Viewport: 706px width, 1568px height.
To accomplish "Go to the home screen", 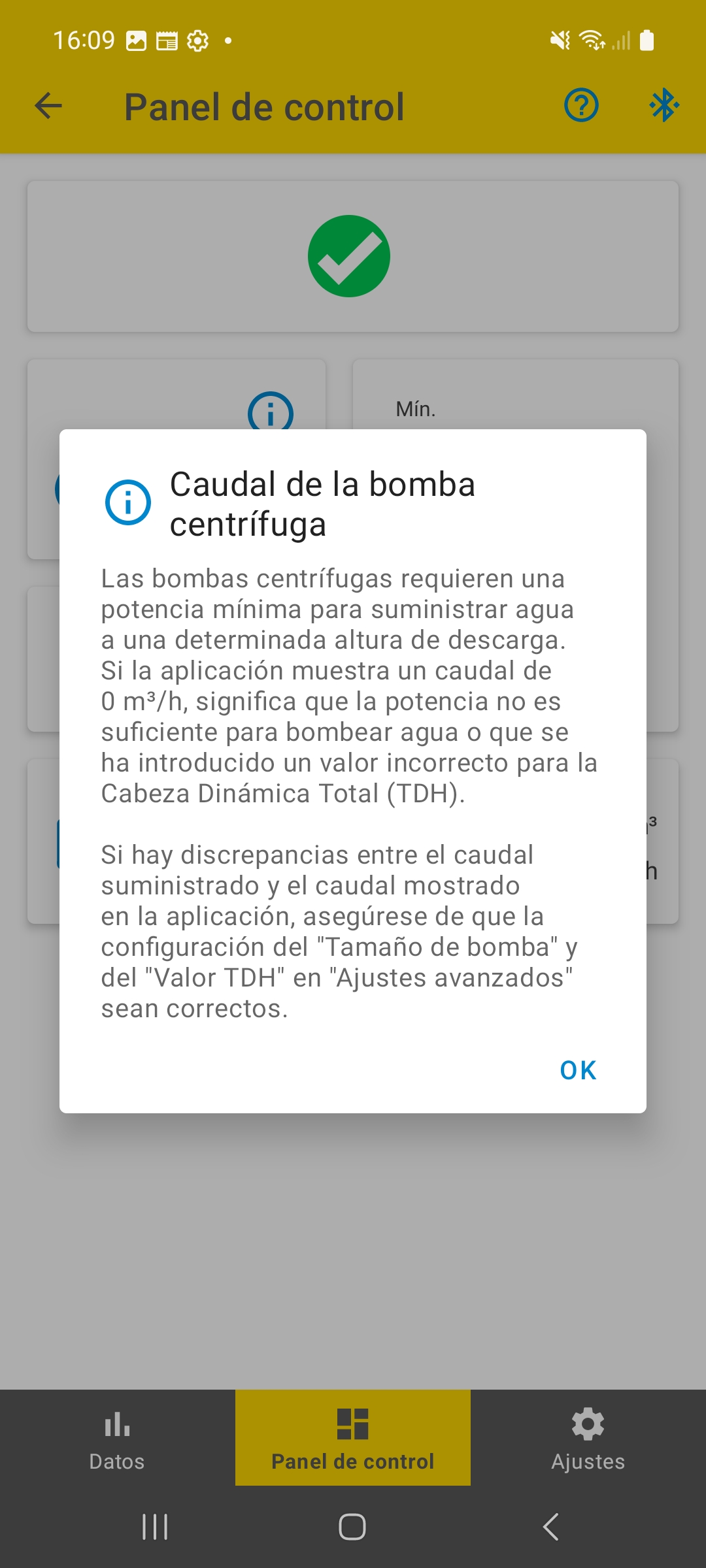I will (352, 1527).
